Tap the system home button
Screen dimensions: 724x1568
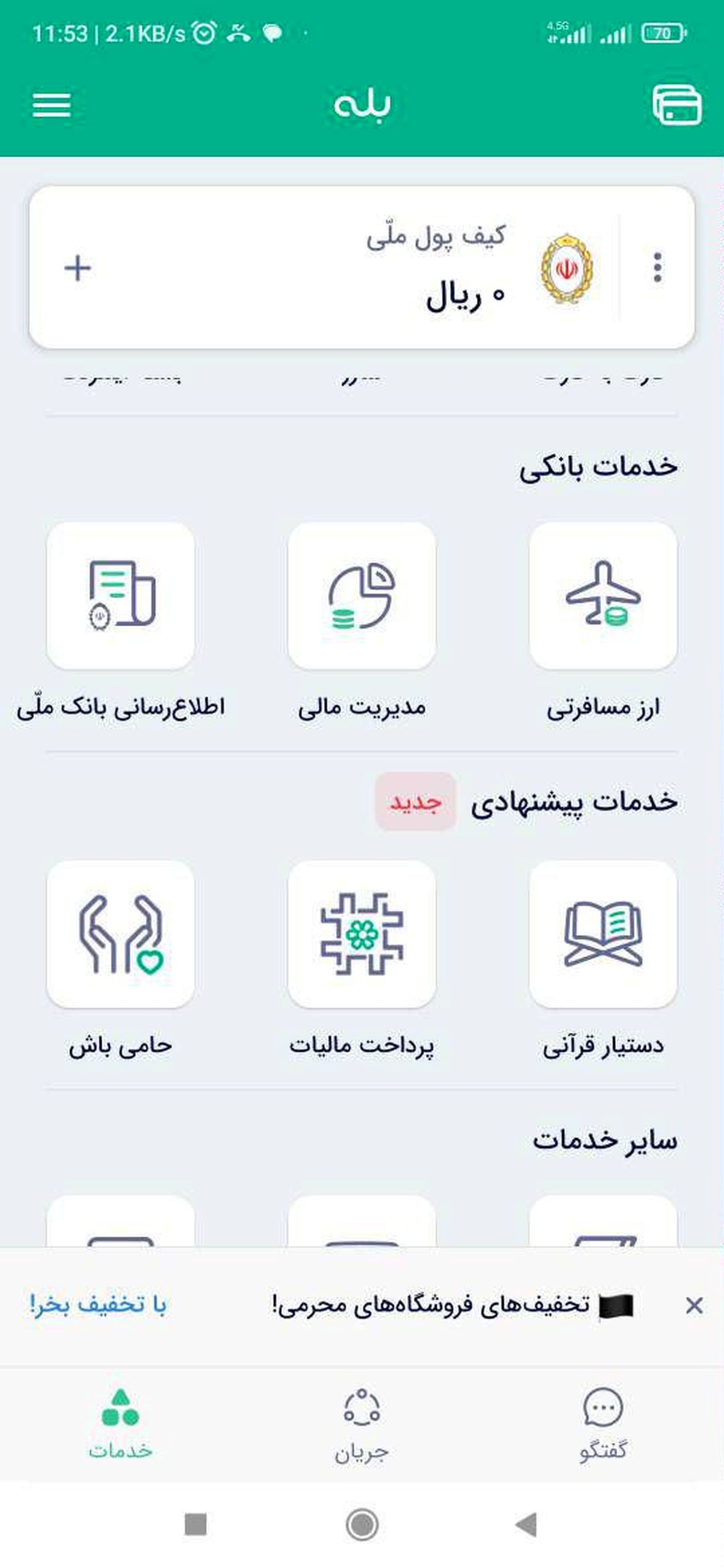point(362,1524)
